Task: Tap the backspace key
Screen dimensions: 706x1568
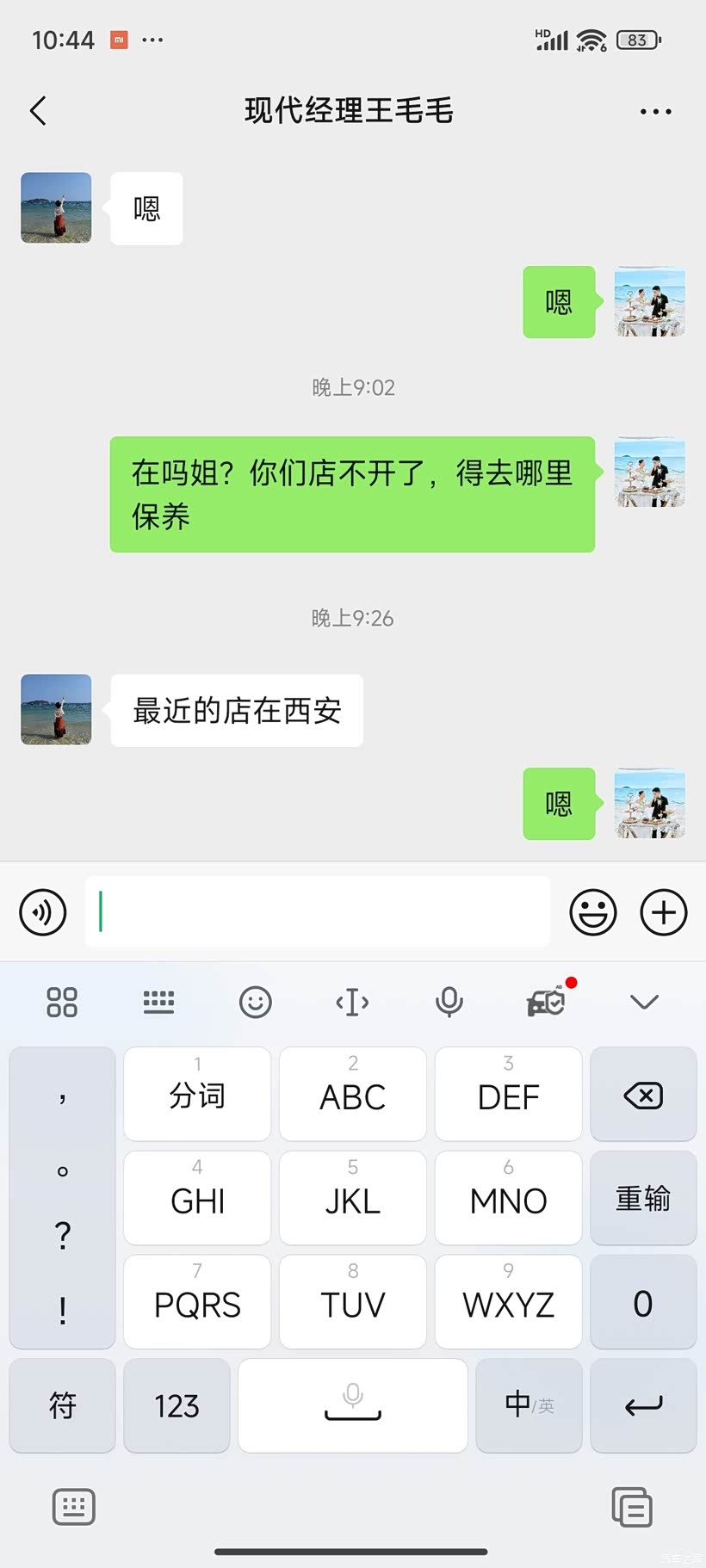Action: 643,1096
